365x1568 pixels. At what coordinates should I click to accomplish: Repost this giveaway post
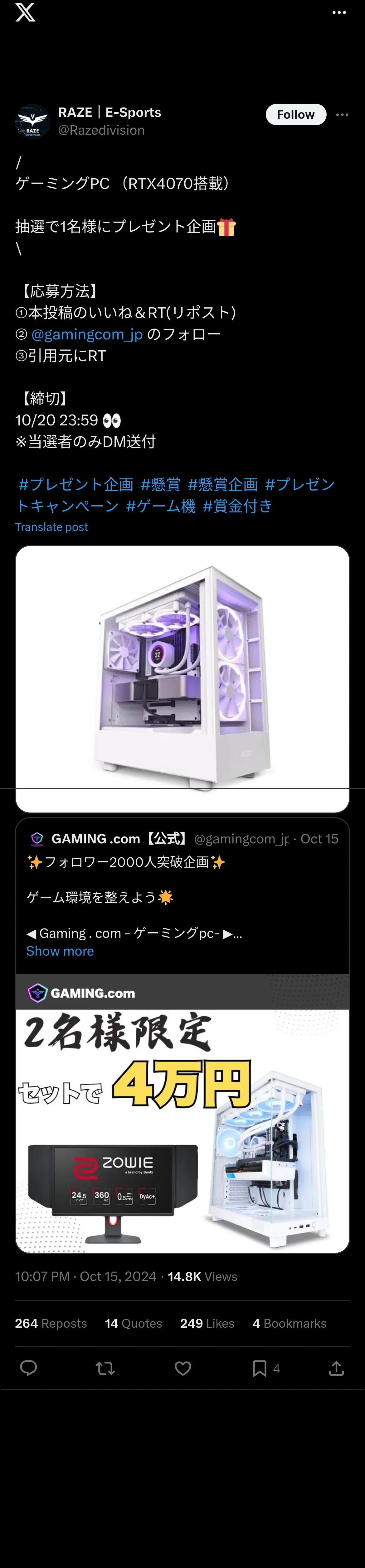(105, 1368)
